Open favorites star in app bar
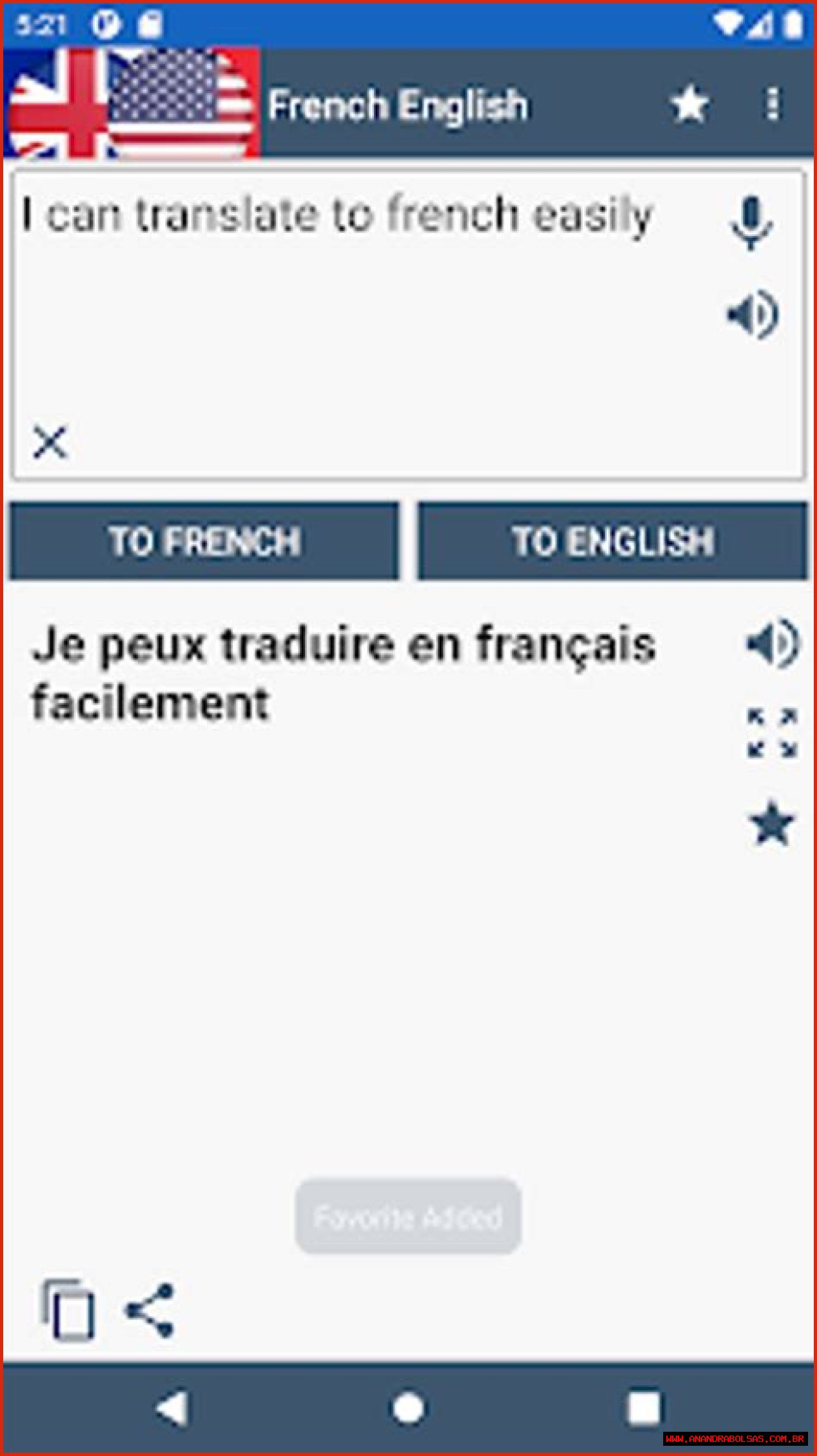Viewport: 817px width, 1456px height. tap(689, 104)
